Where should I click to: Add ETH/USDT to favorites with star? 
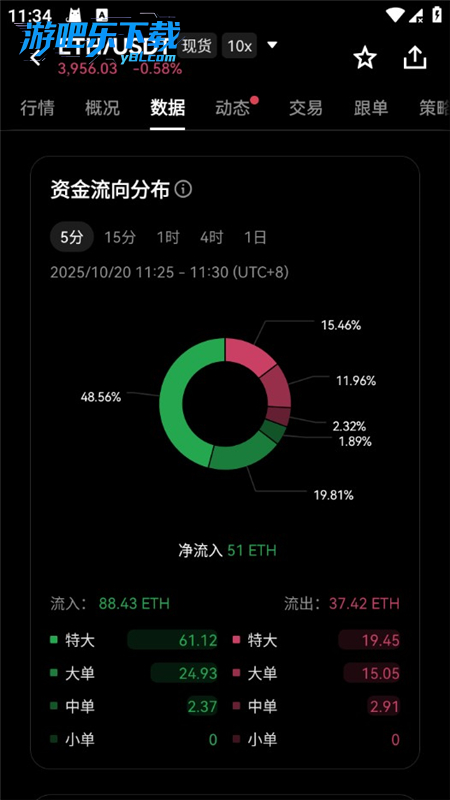pos(365,58)
